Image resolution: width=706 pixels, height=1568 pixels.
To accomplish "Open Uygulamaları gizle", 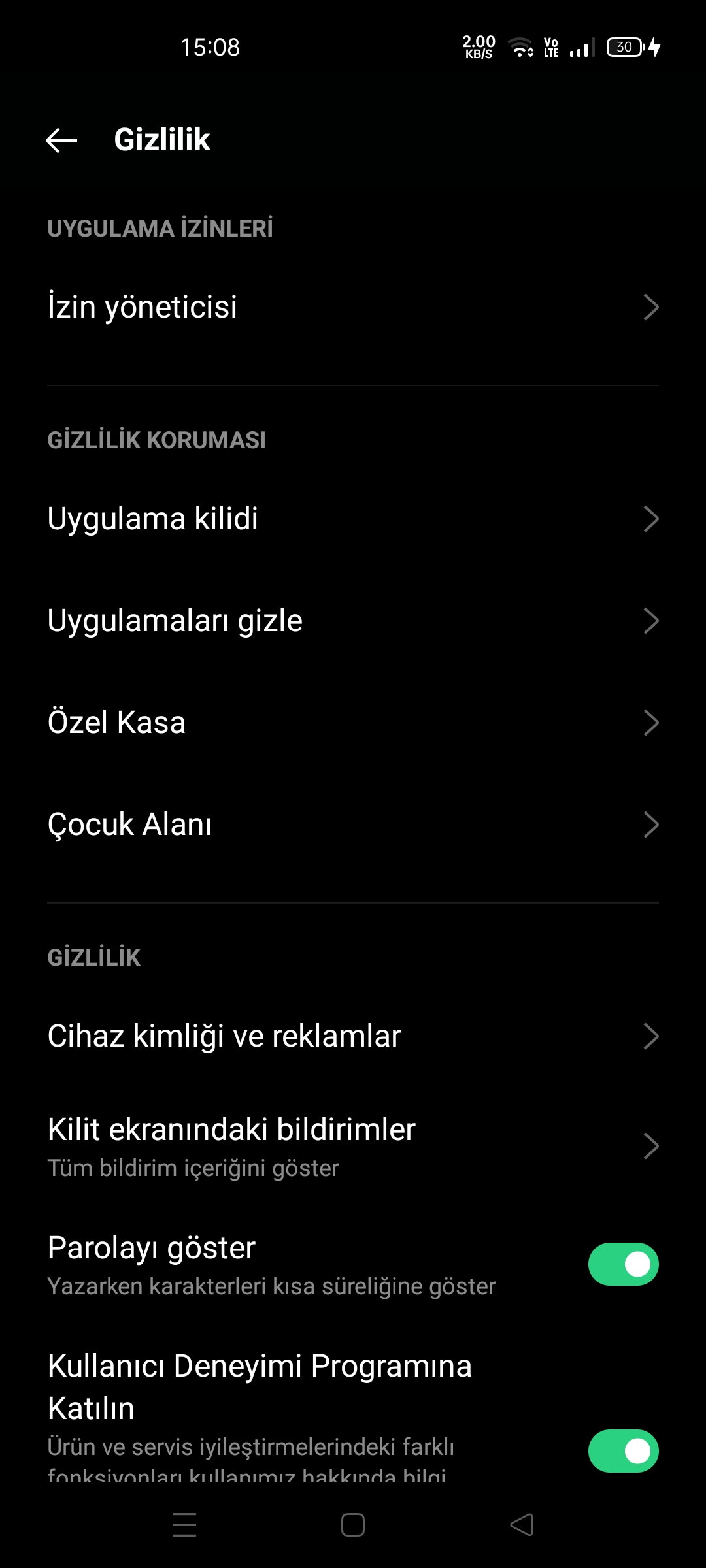I will [353, 621].
